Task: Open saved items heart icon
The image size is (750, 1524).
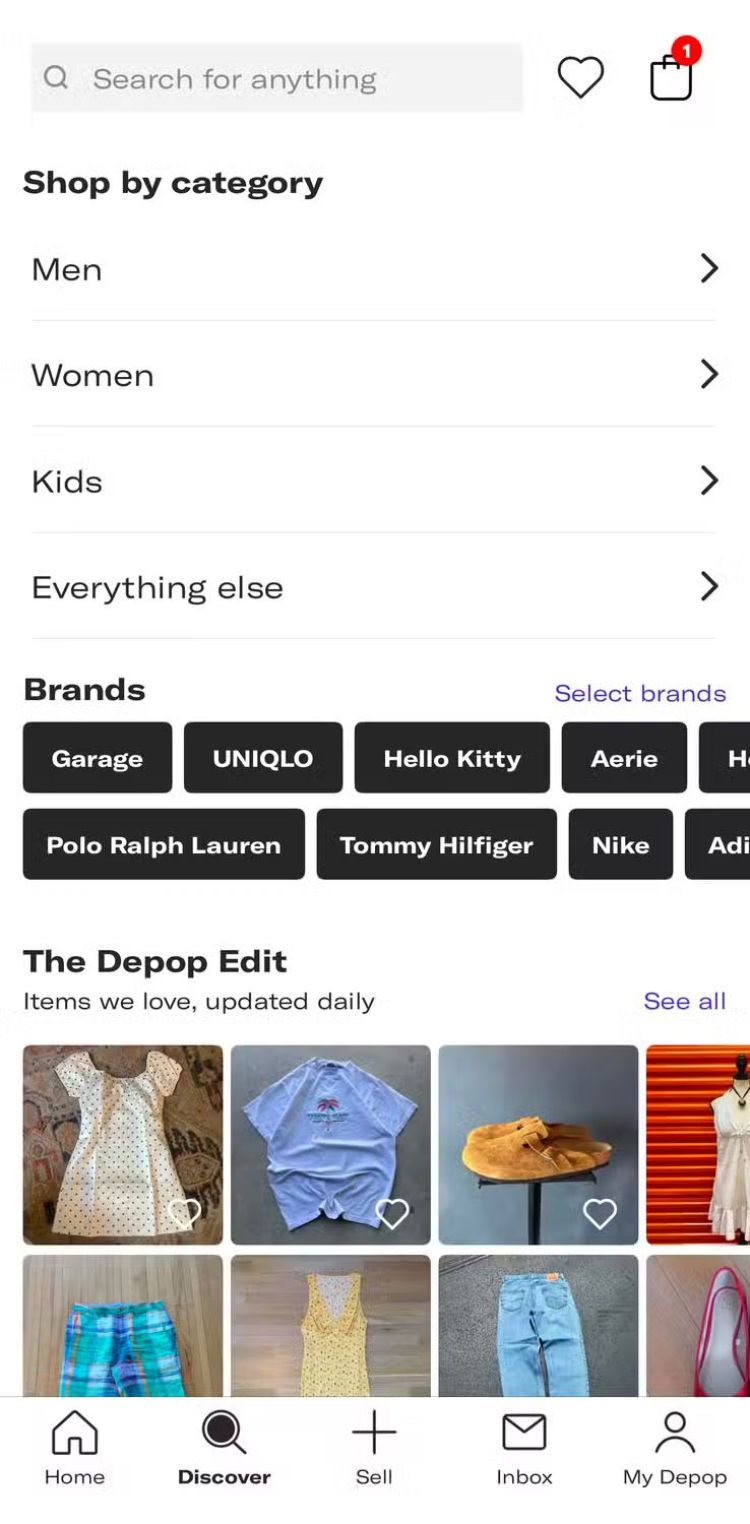Action: coord(580,77)
